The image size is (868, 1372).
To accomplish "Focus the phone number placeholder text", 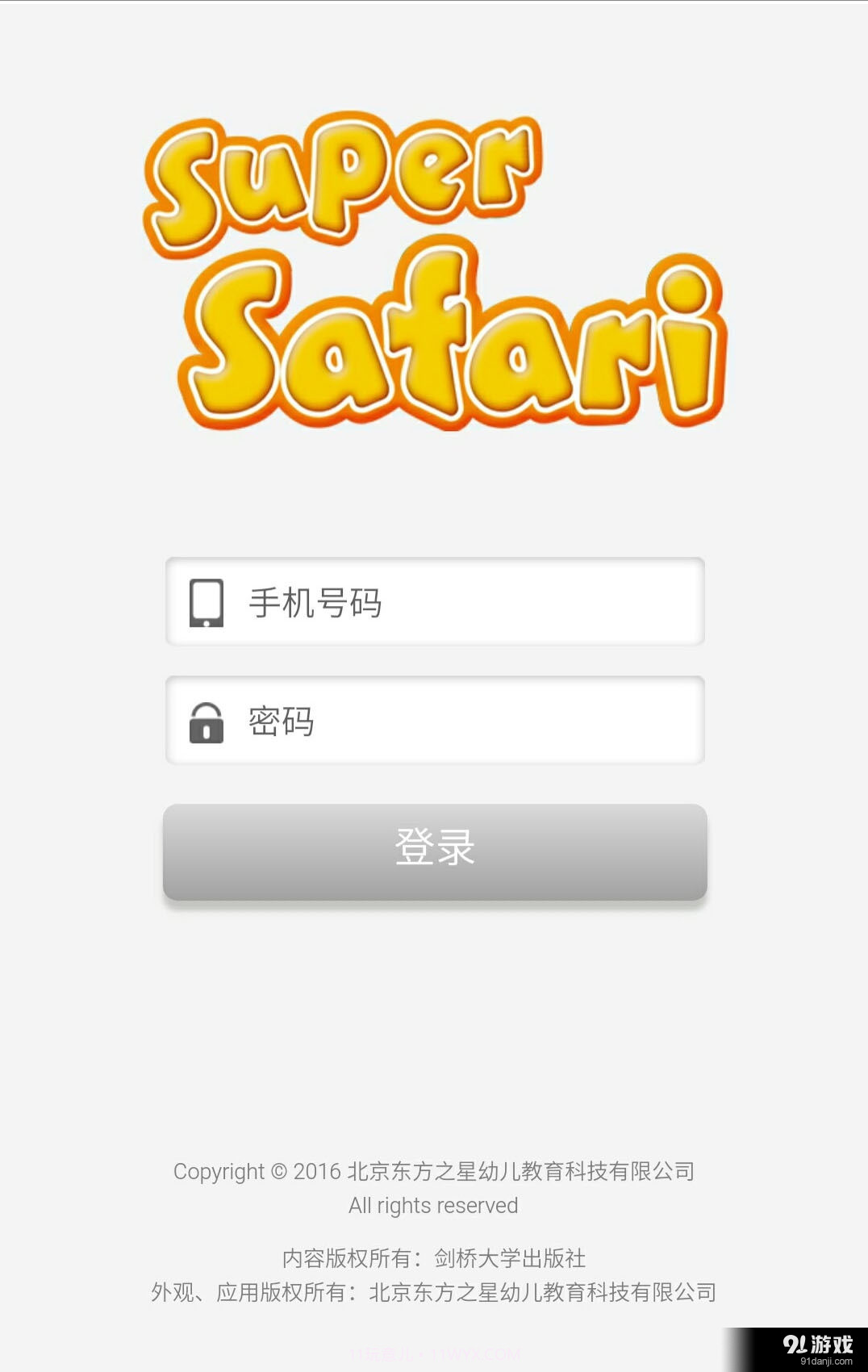I will (x=313, y=603).
